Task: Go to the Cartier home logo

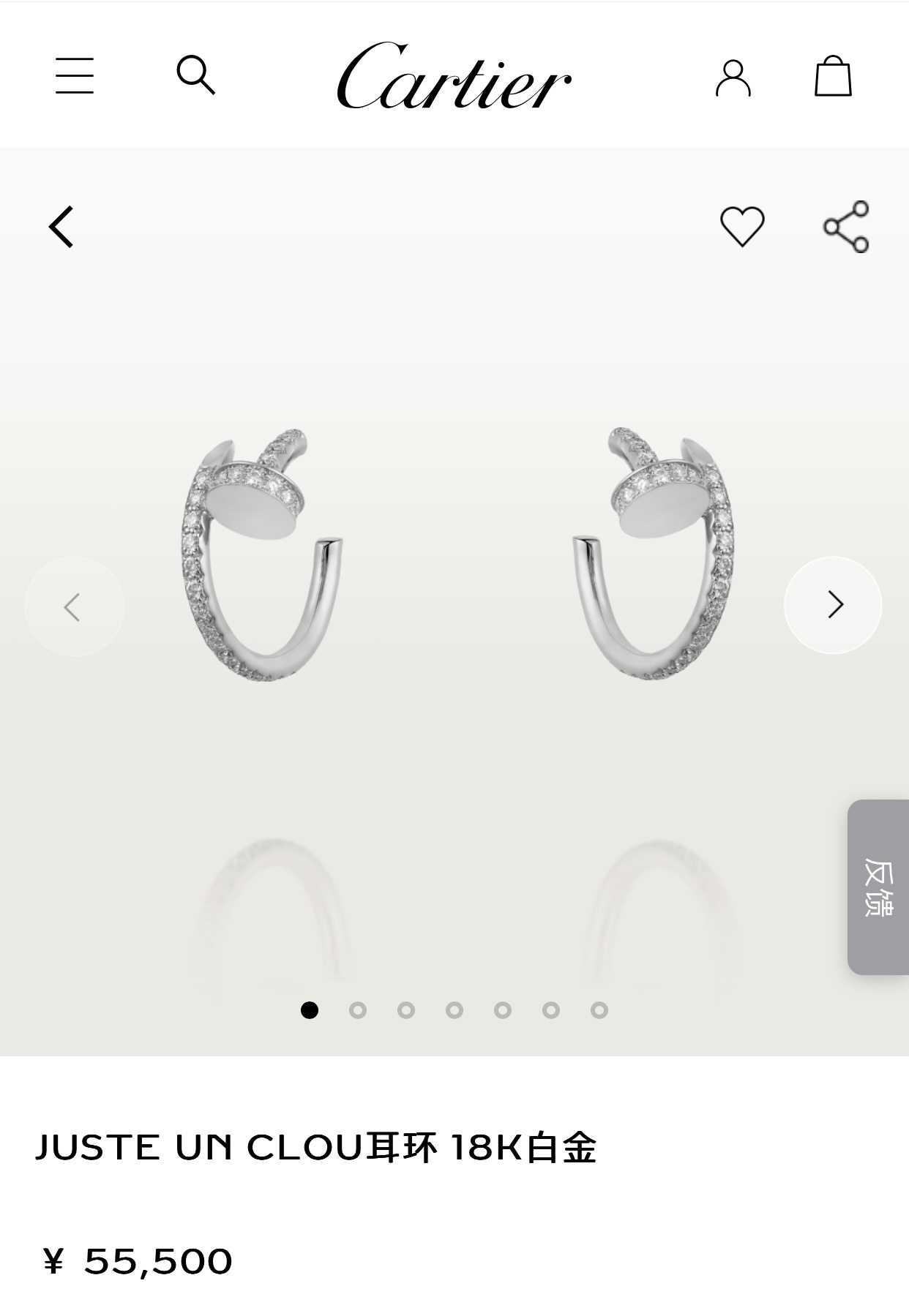Action: [x=454, y=76]
